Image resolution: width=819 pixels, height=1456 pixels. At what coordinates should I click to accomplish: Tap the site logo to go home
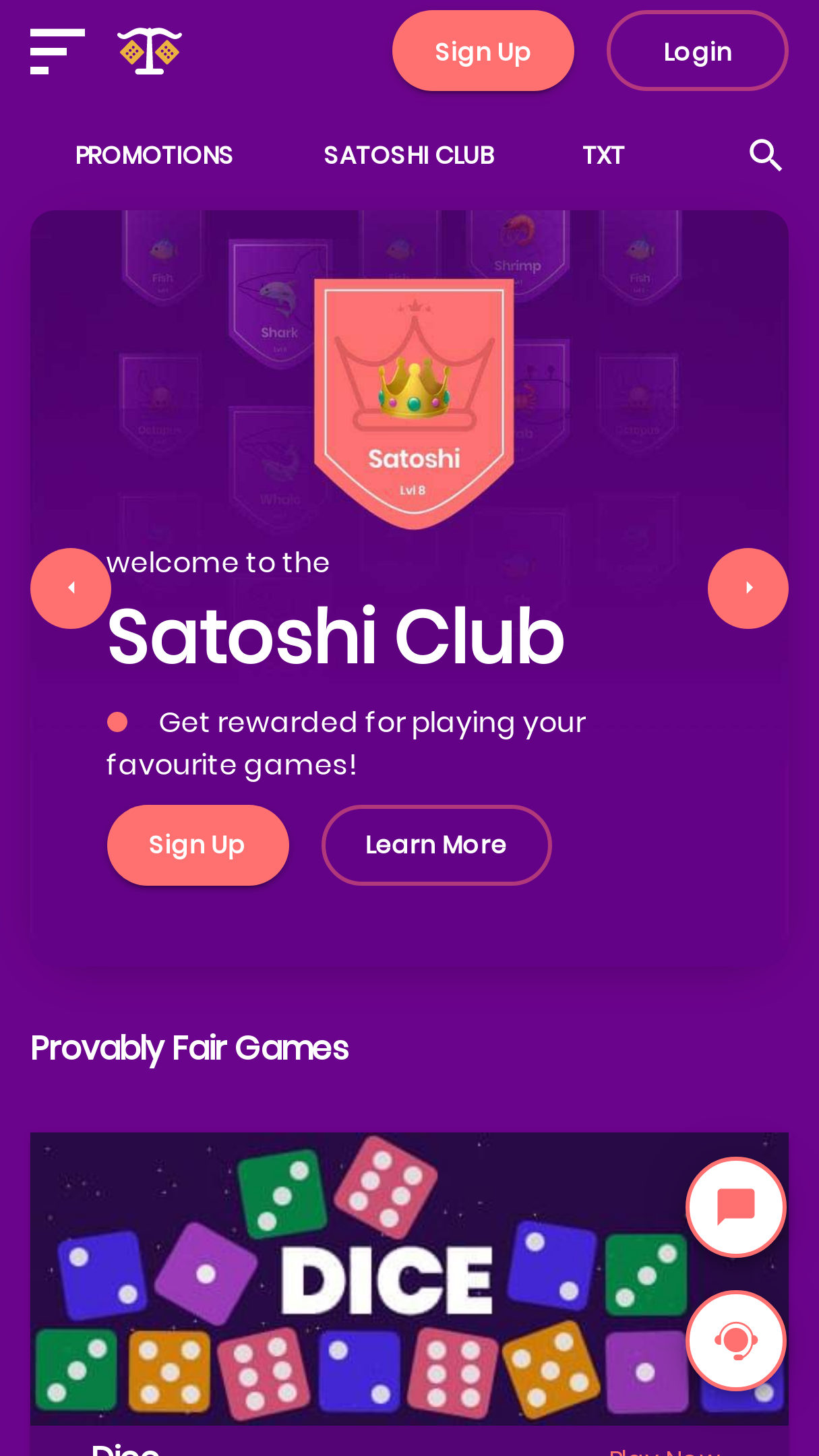click(150, 51)
